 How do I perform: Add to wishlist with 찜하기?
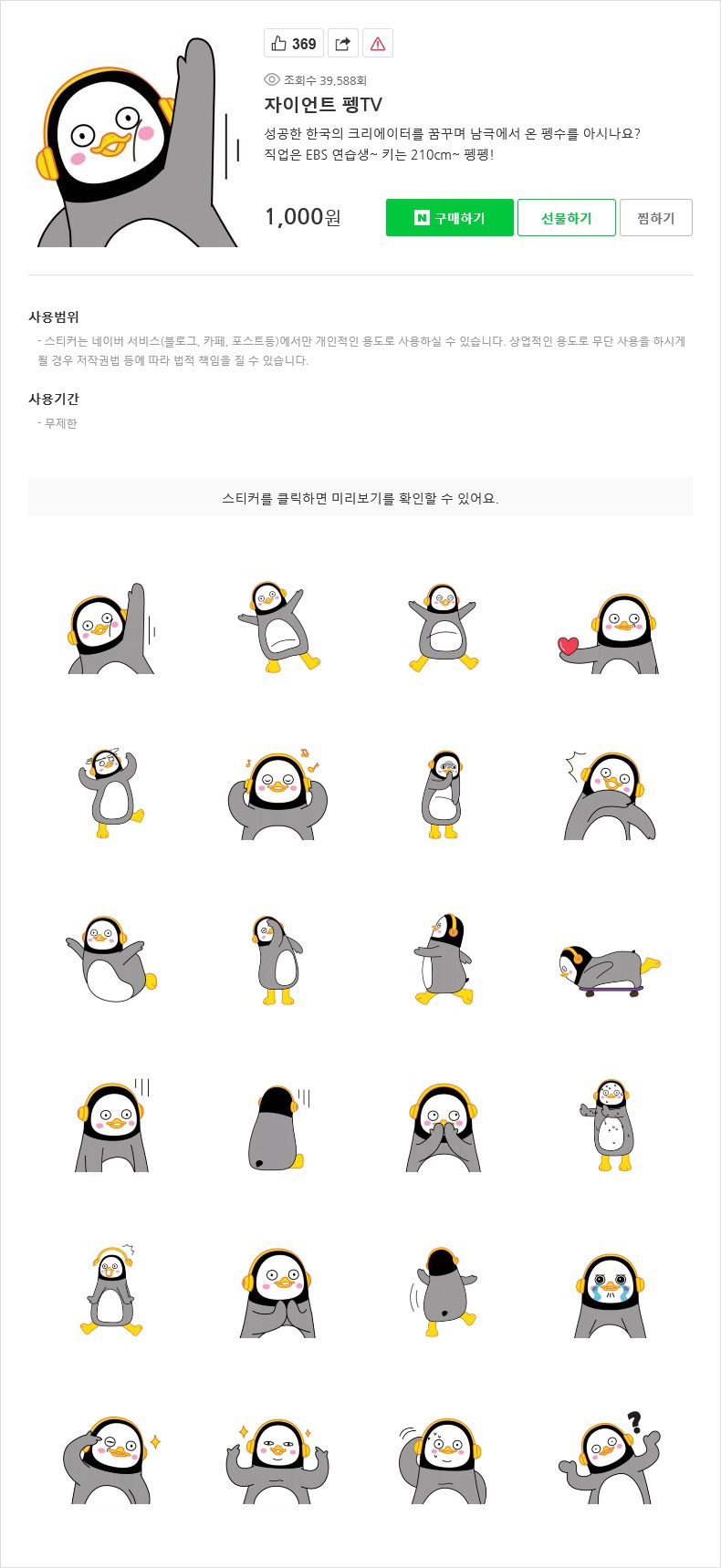coord(656,218)
